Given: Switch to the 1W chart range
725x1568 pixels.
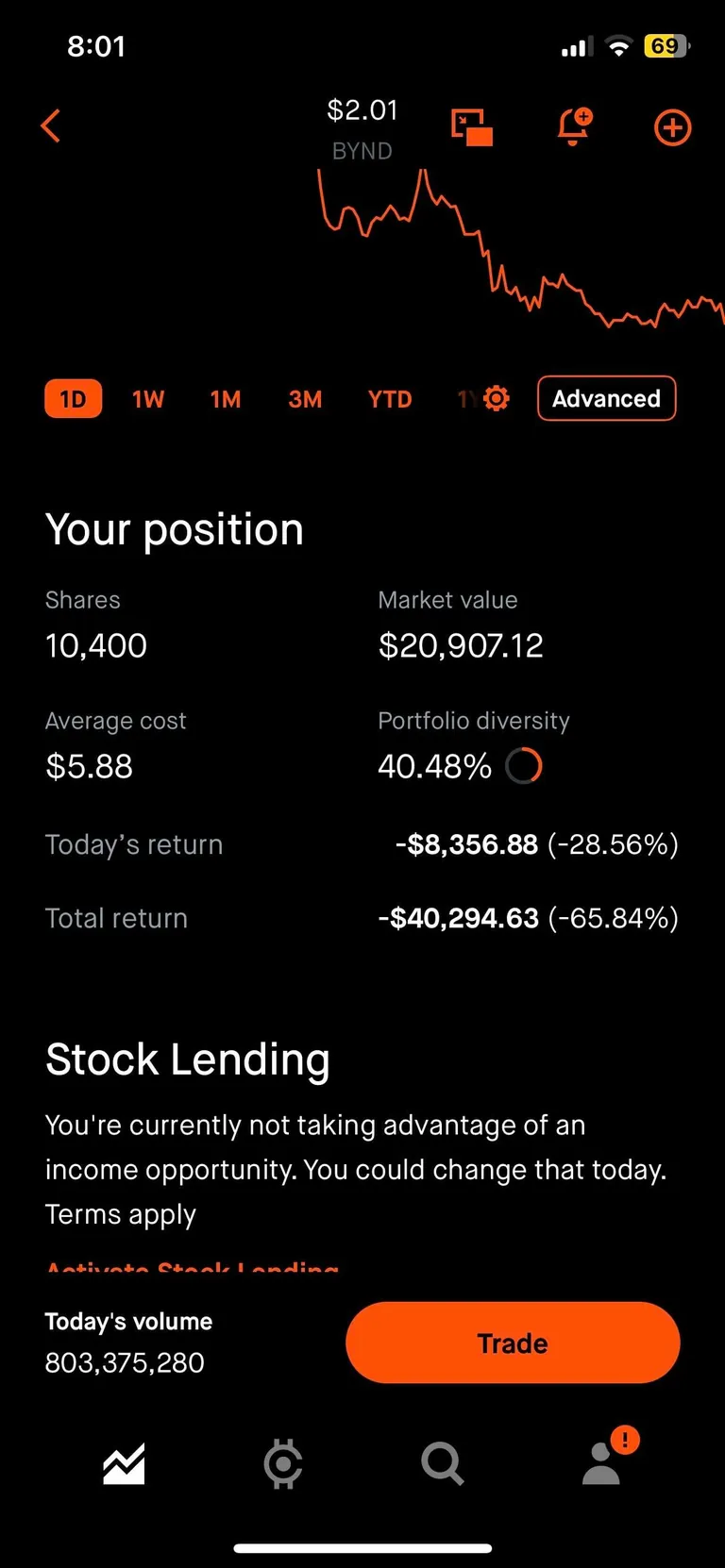Looking at the screenshot, I should (148, 399).
